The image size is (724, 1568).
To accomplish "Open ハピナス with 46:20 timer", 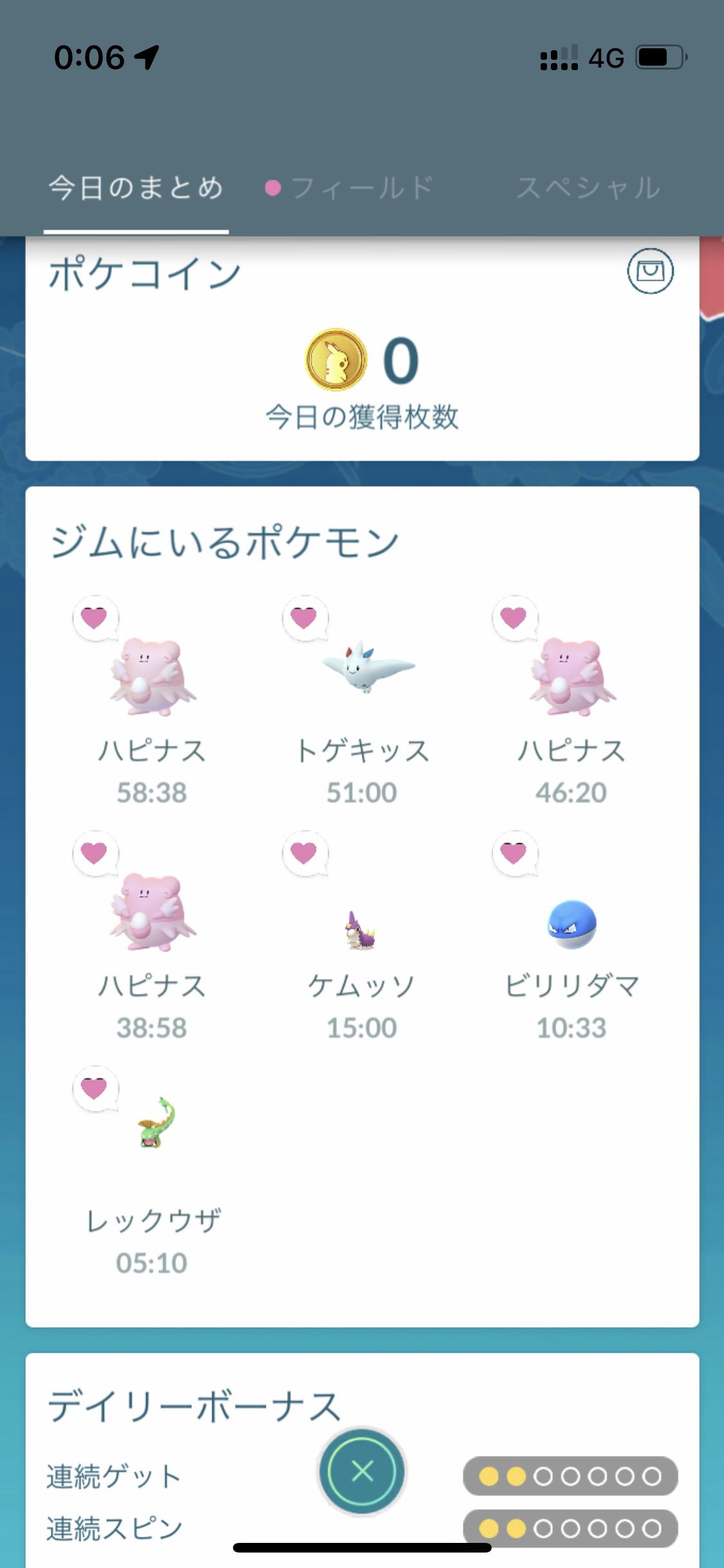I will [x=571, y=702].
